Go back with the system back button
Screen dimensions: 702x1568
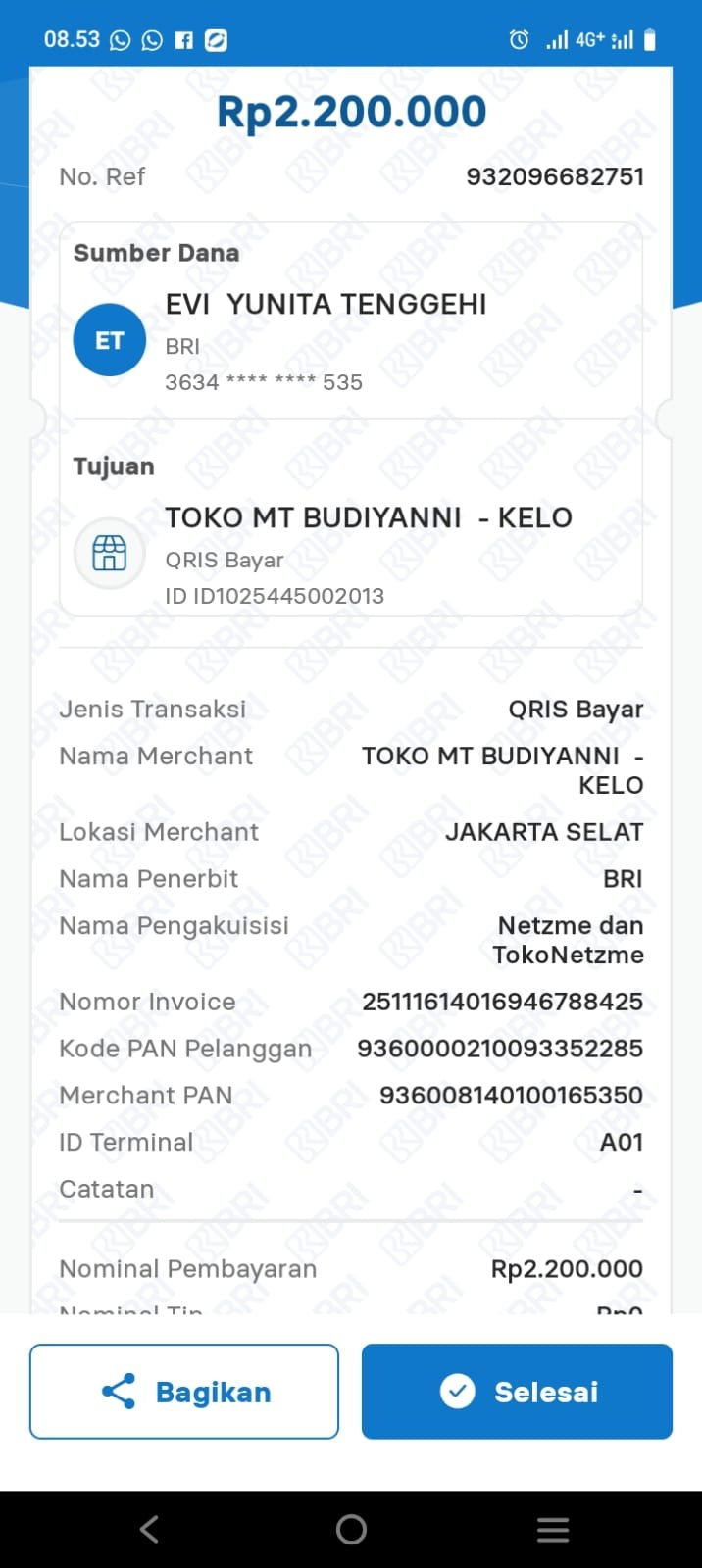point(149,1529)
